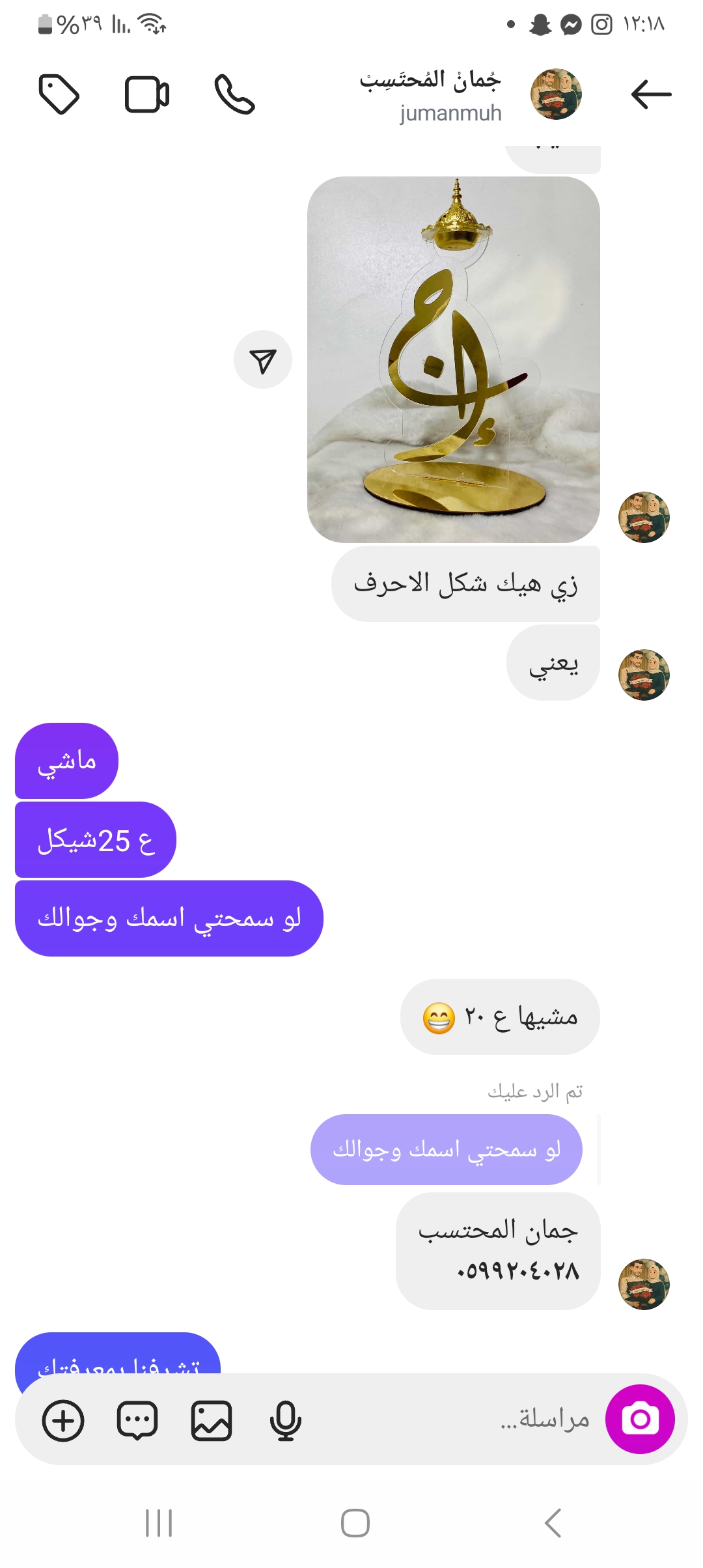Screen dimensions: 703x1568
Task: Forward the photo with the share arrow
Action: (263, 360)
